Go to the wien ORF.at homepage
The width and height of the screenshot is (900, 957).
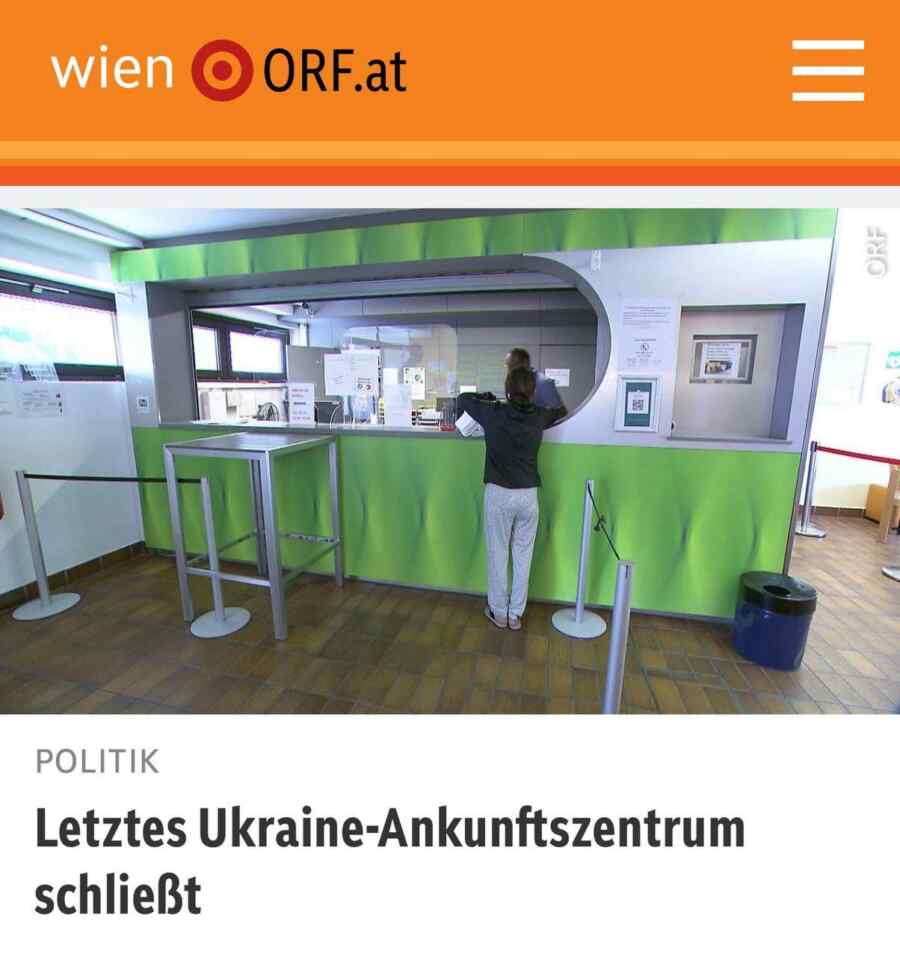point(229,70)
